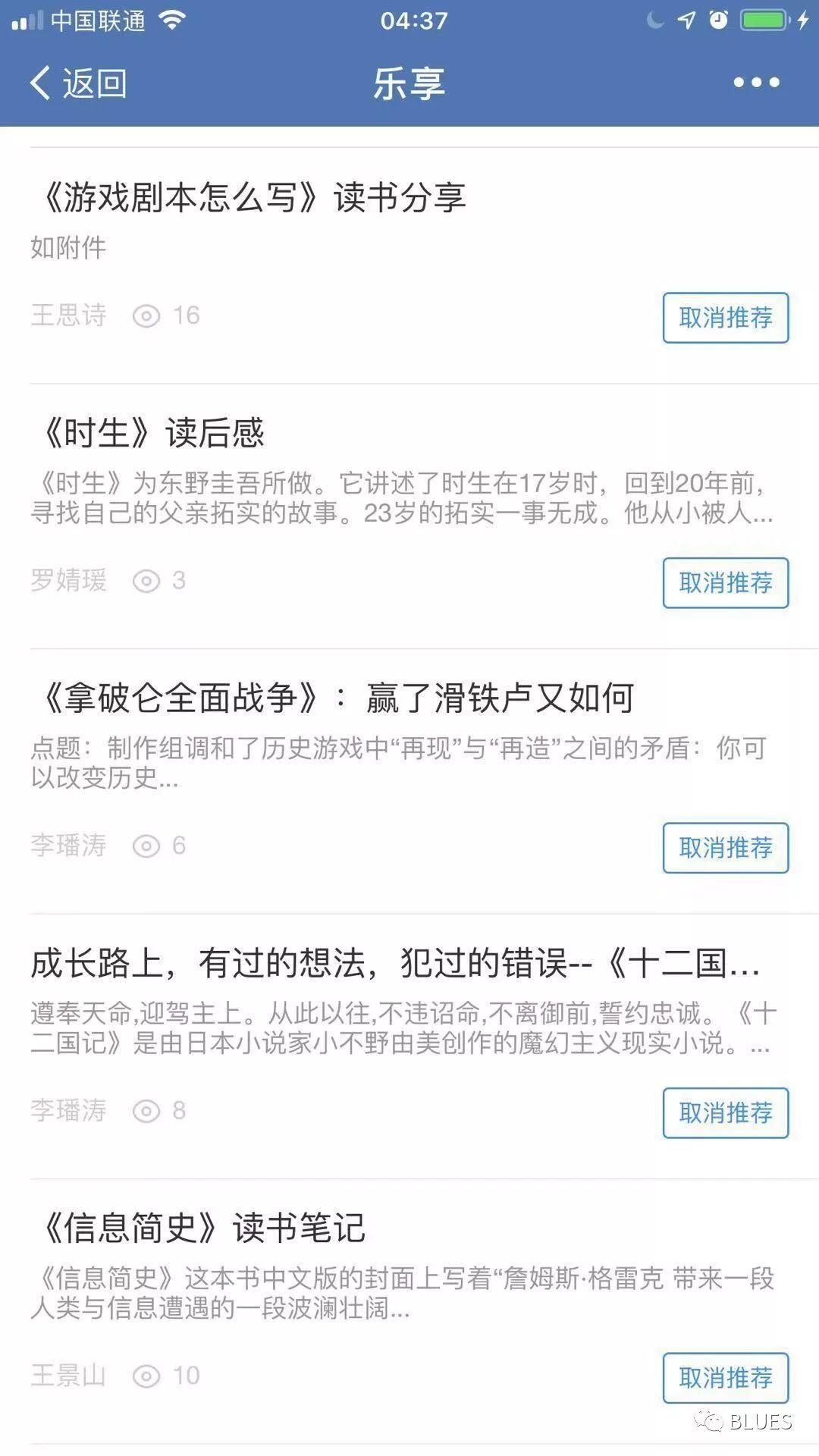Tap author name 王思诗
Image resolution: width=819 pixels, height=1456 pixels.
(70, 315)
